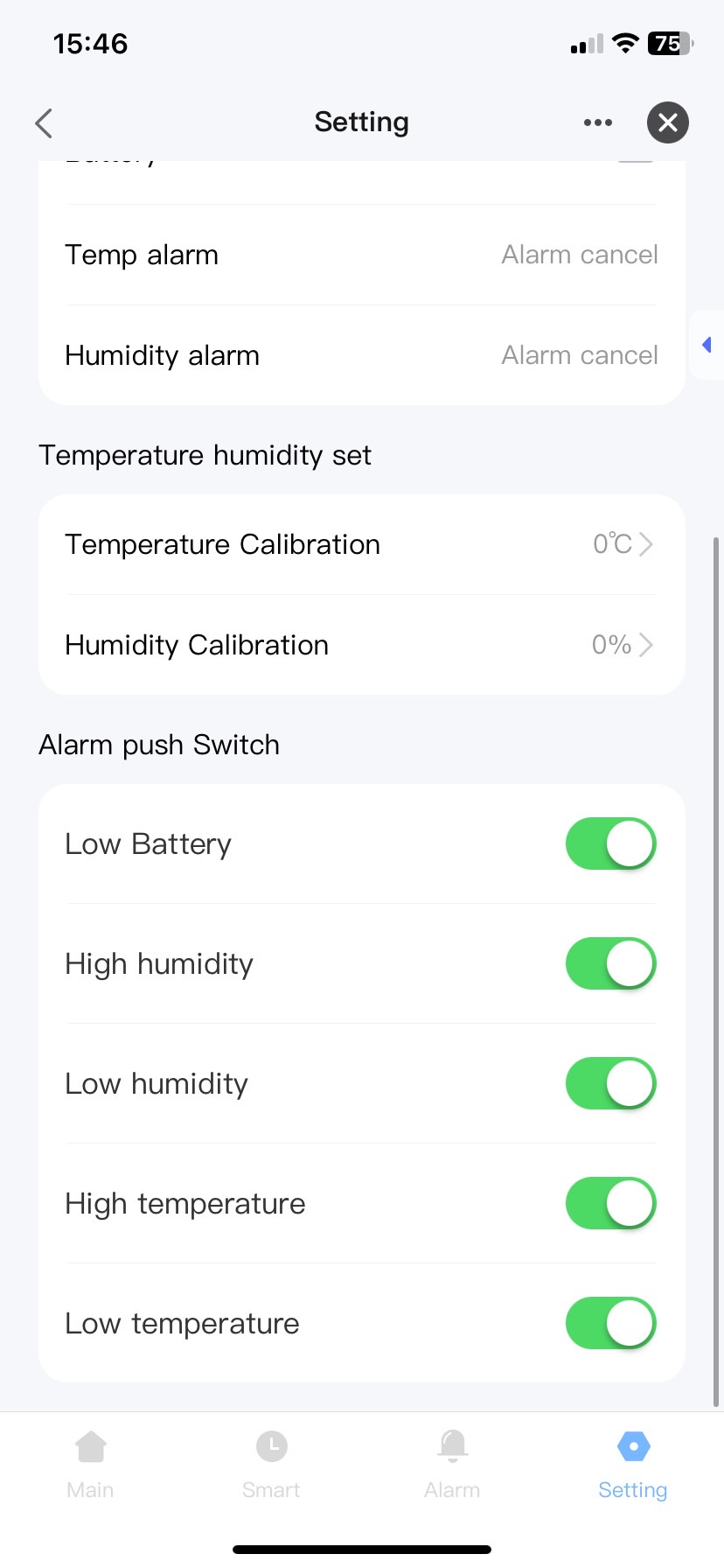Open Temp alarm settings

pyautogui.click(x=361, y=255)
